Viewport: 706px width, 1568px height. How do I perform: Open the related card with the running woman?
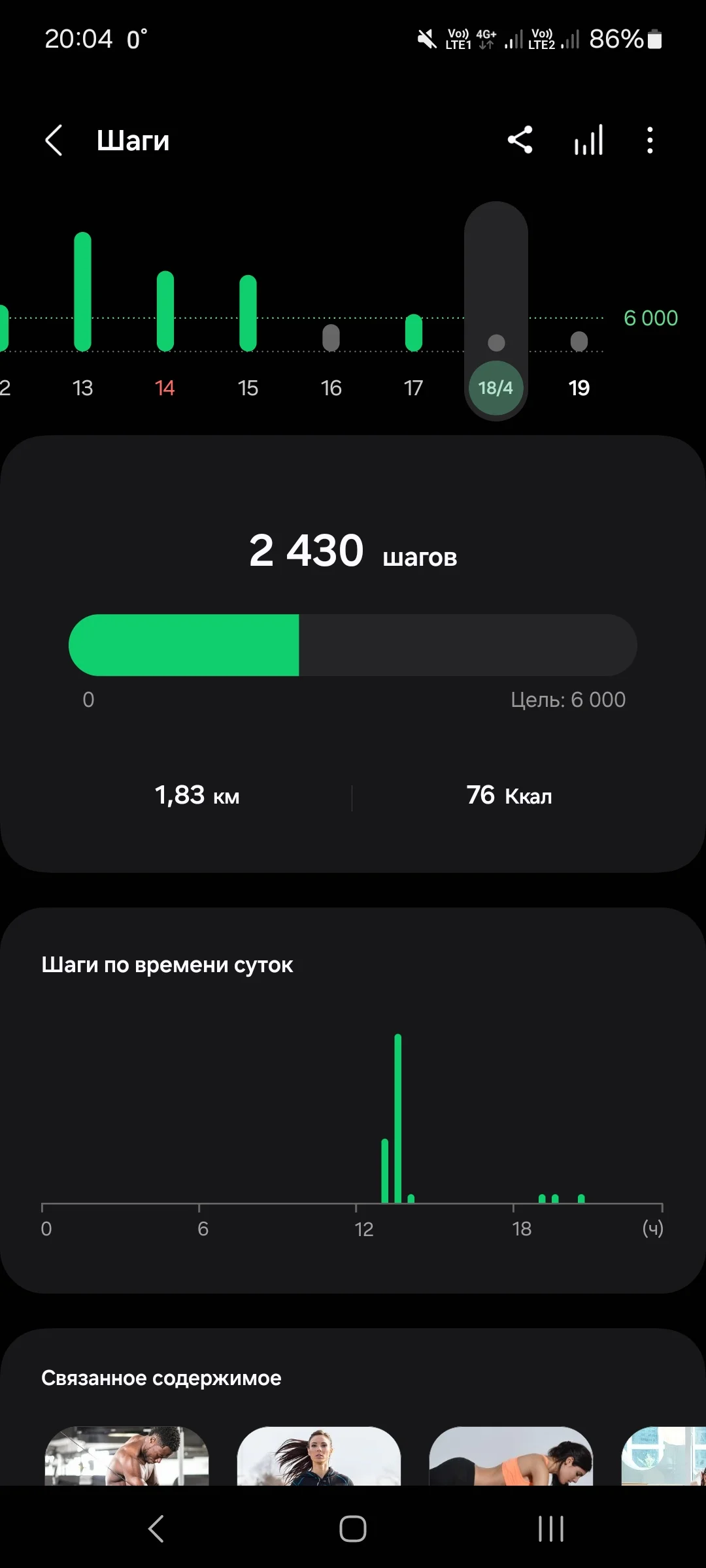point(319,1456)
